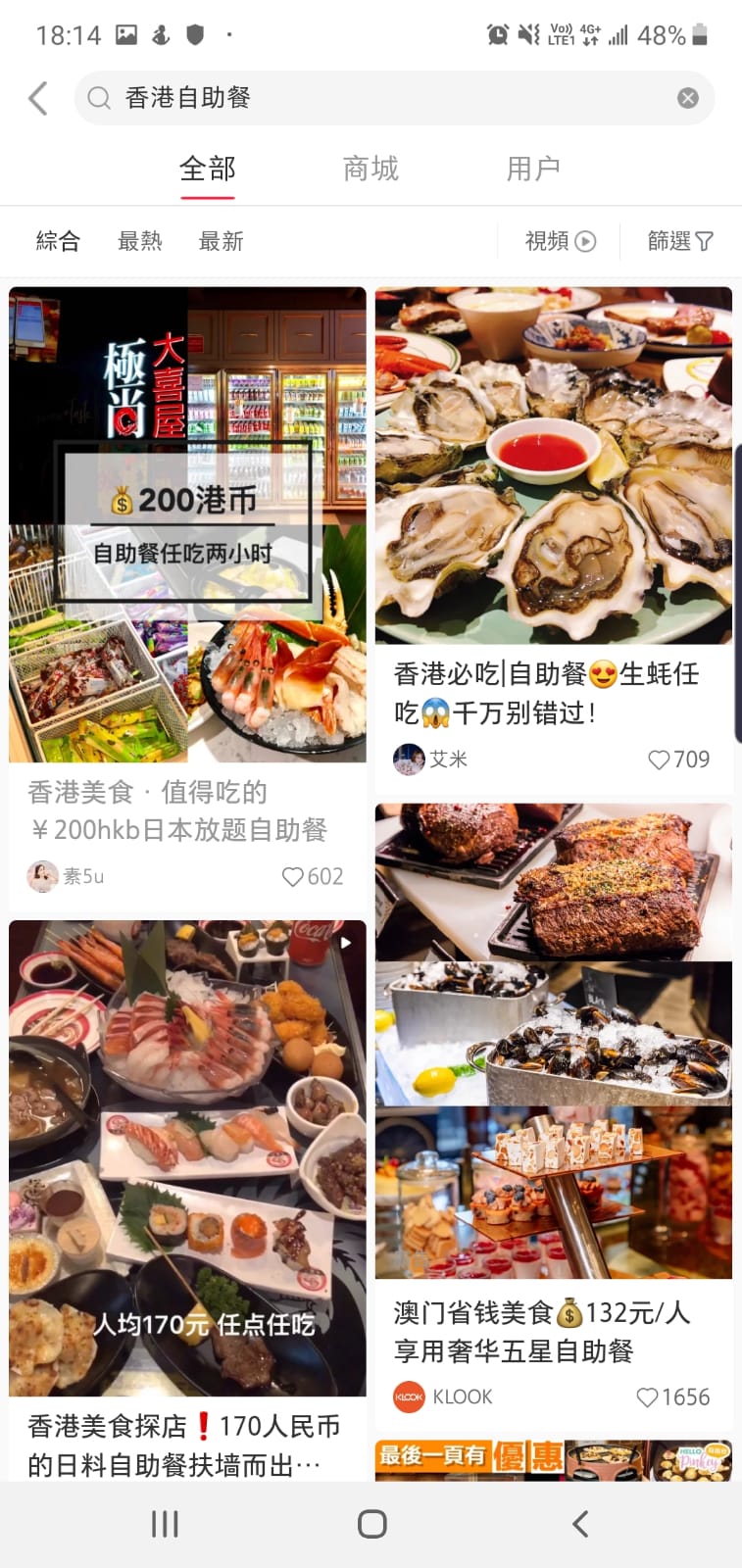742x1568 pixels.
Task: Go back using the top-left arrow
Action: coord(38,98)
